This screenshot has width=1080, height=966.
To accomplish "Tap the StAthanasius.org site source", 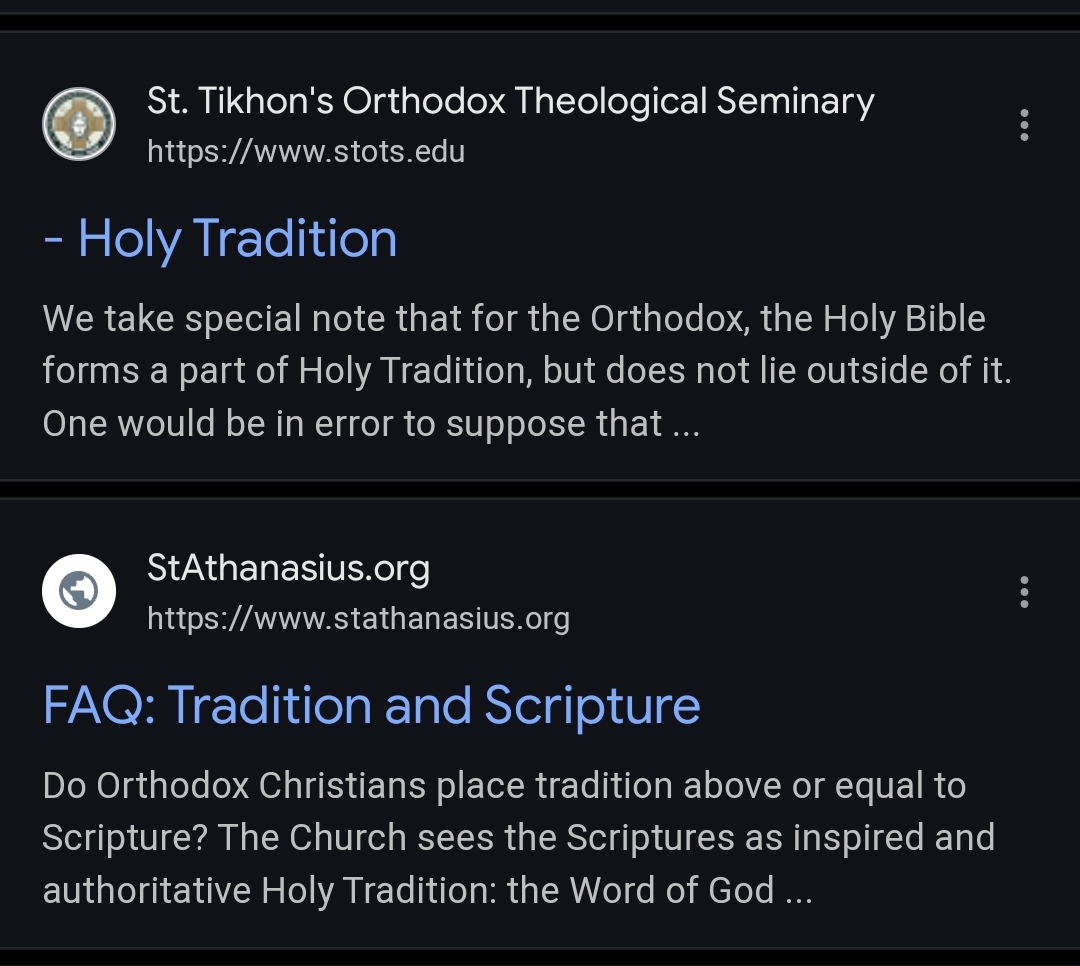I will [288, 569].
